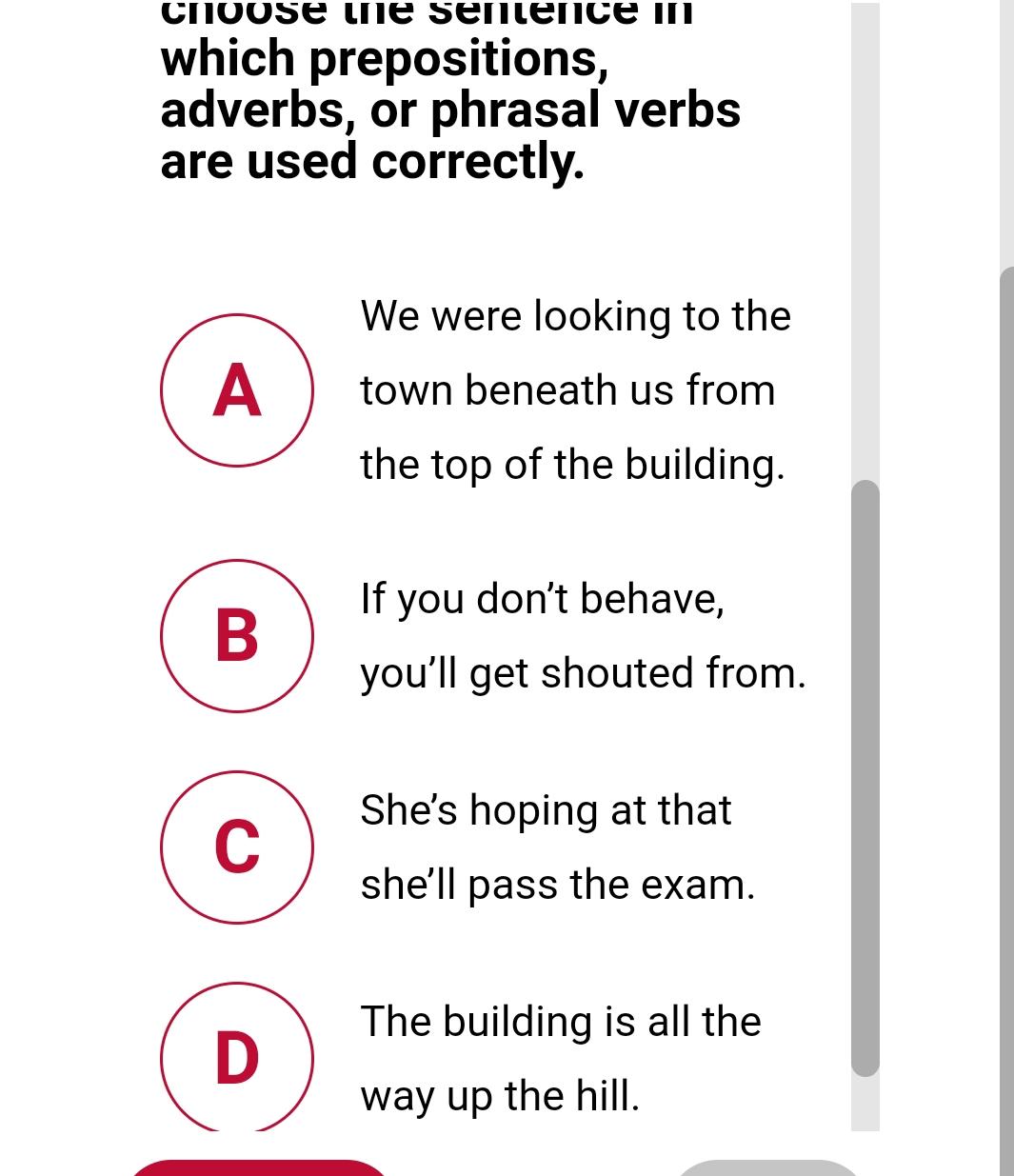Choose option B, the 'shouted from' sentence
This screenshot has width=1014, height=1176.
click(x=237, y=635)
